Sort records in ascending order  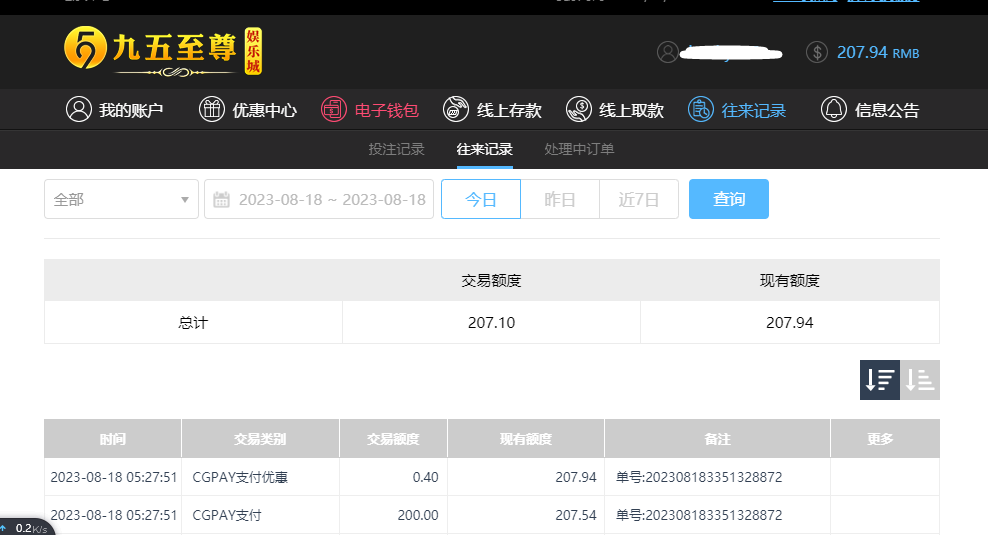pyautogui.click(x=920, y=380)
